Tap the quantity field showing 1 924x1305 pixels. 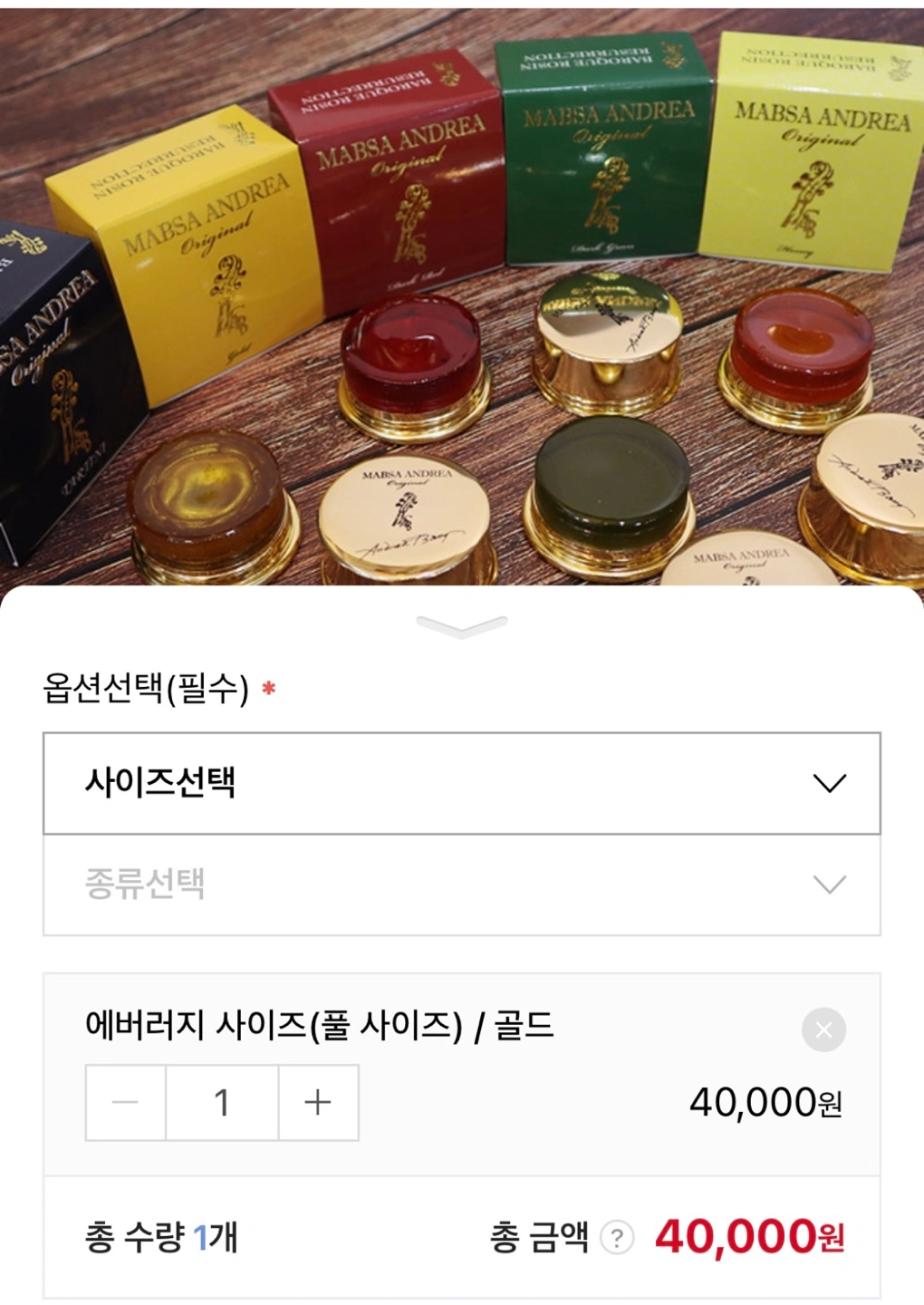point(222,1103)
